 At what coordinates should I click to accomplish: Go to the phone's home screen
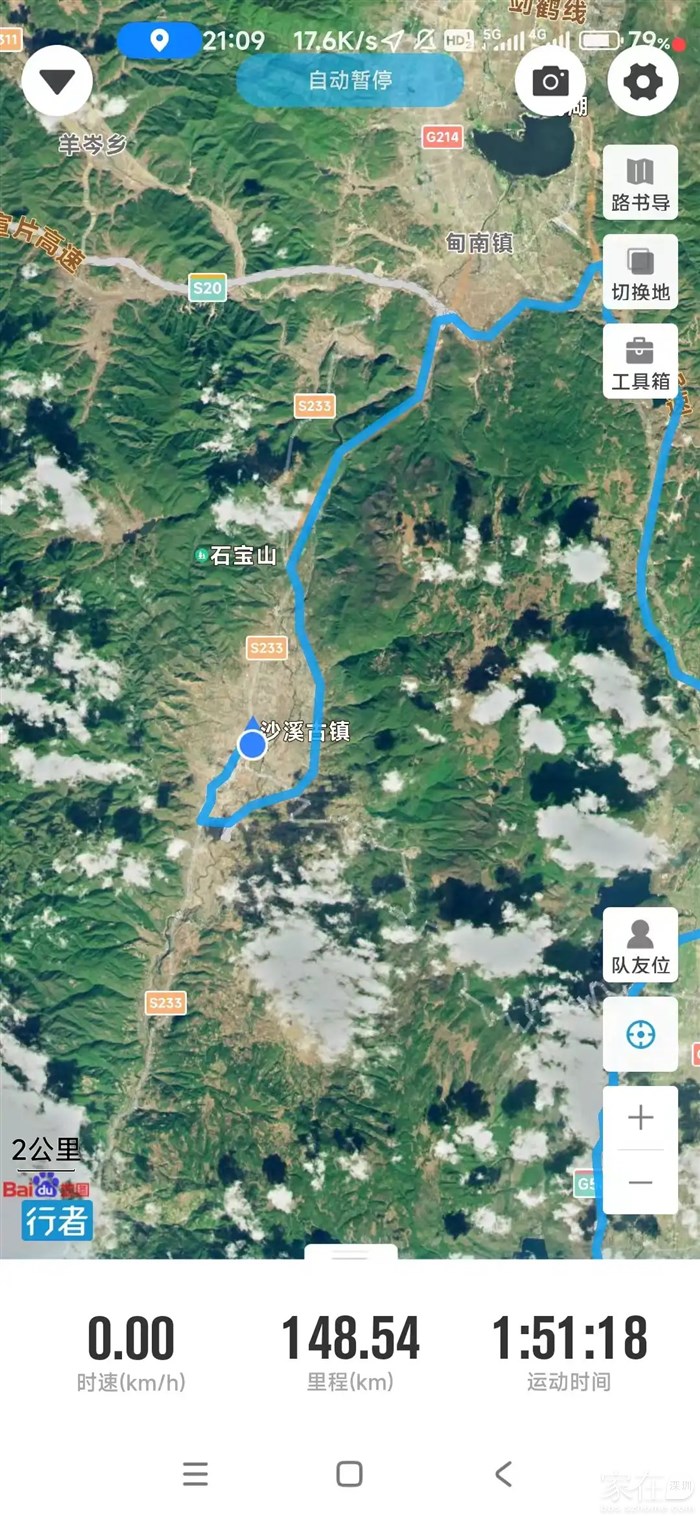pos(349,1473)
